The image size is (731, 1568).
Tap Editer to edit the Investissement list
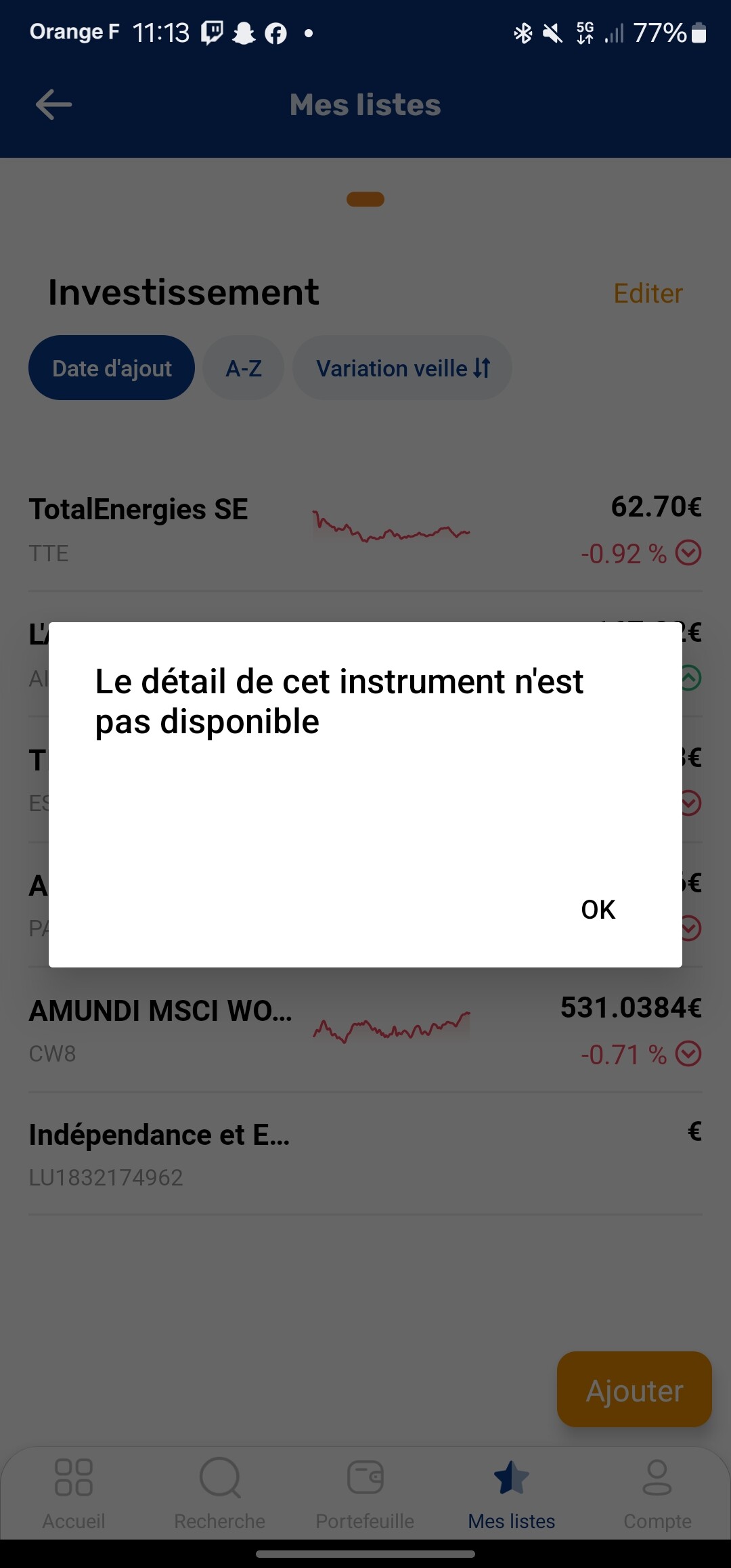coord(648,293)
